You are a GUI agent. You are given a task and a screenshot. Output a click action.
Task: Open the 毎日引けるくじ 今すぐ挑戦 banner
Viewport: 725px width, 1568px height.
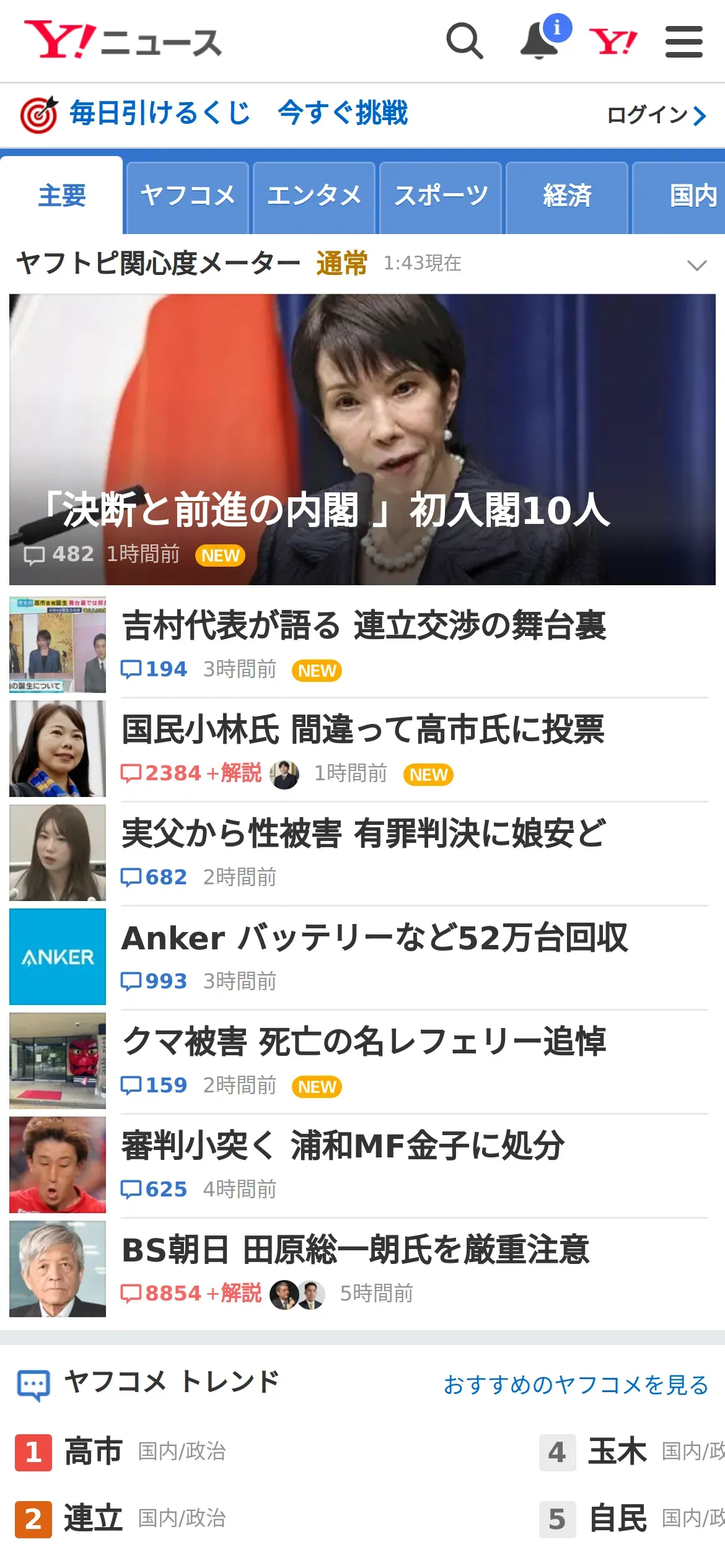coord(238,113)
